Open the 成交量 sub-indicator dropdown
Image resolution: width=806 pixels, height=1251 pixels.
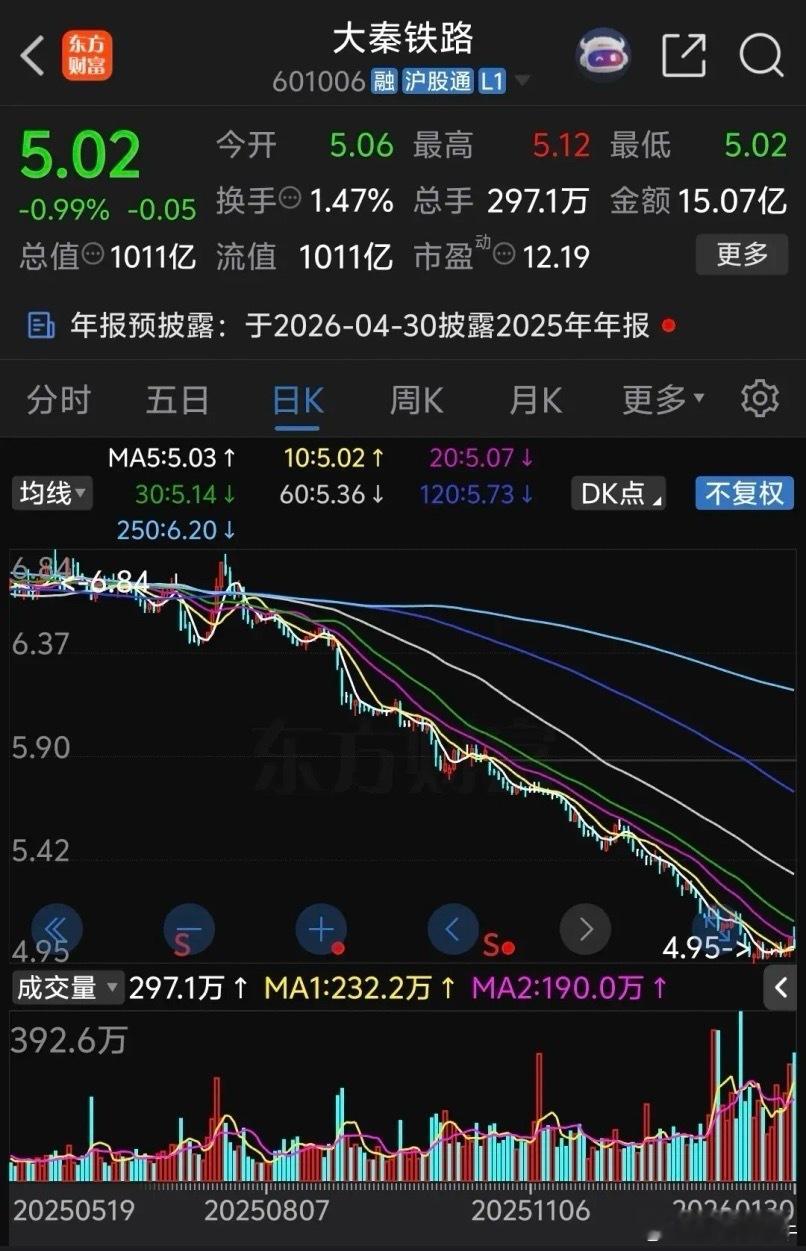[67, 988]
